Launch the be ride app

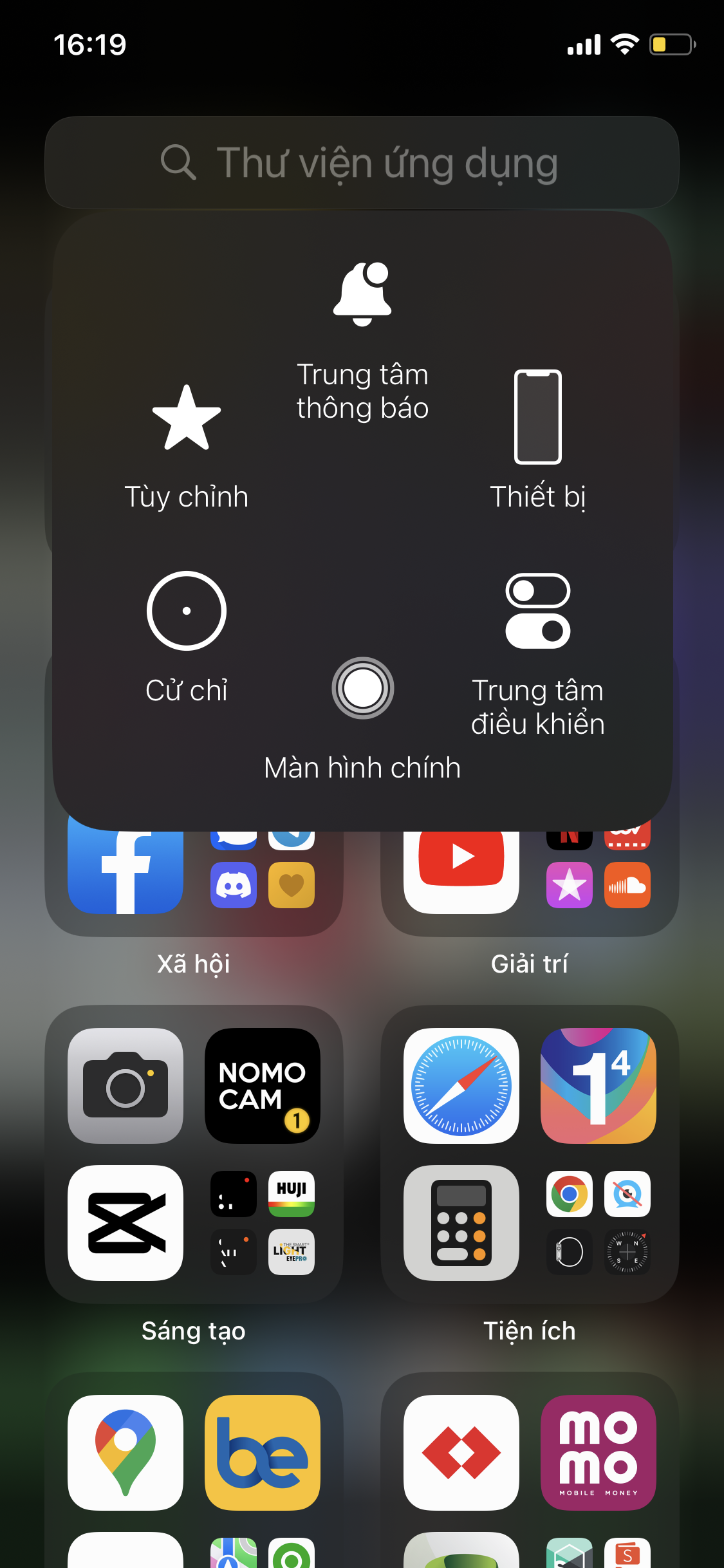[x=263, y=1453]
